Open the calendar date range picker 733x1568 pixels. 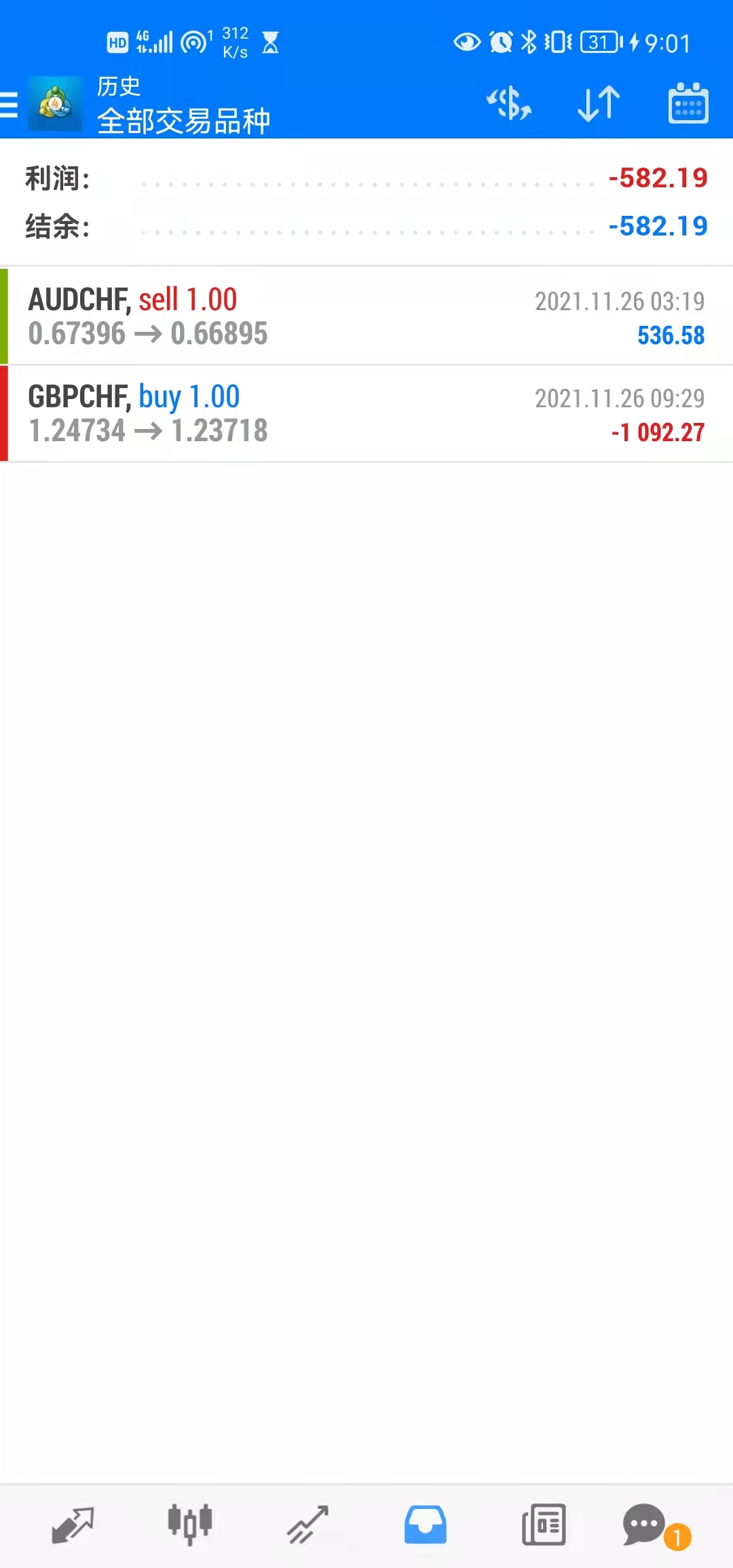688,104
